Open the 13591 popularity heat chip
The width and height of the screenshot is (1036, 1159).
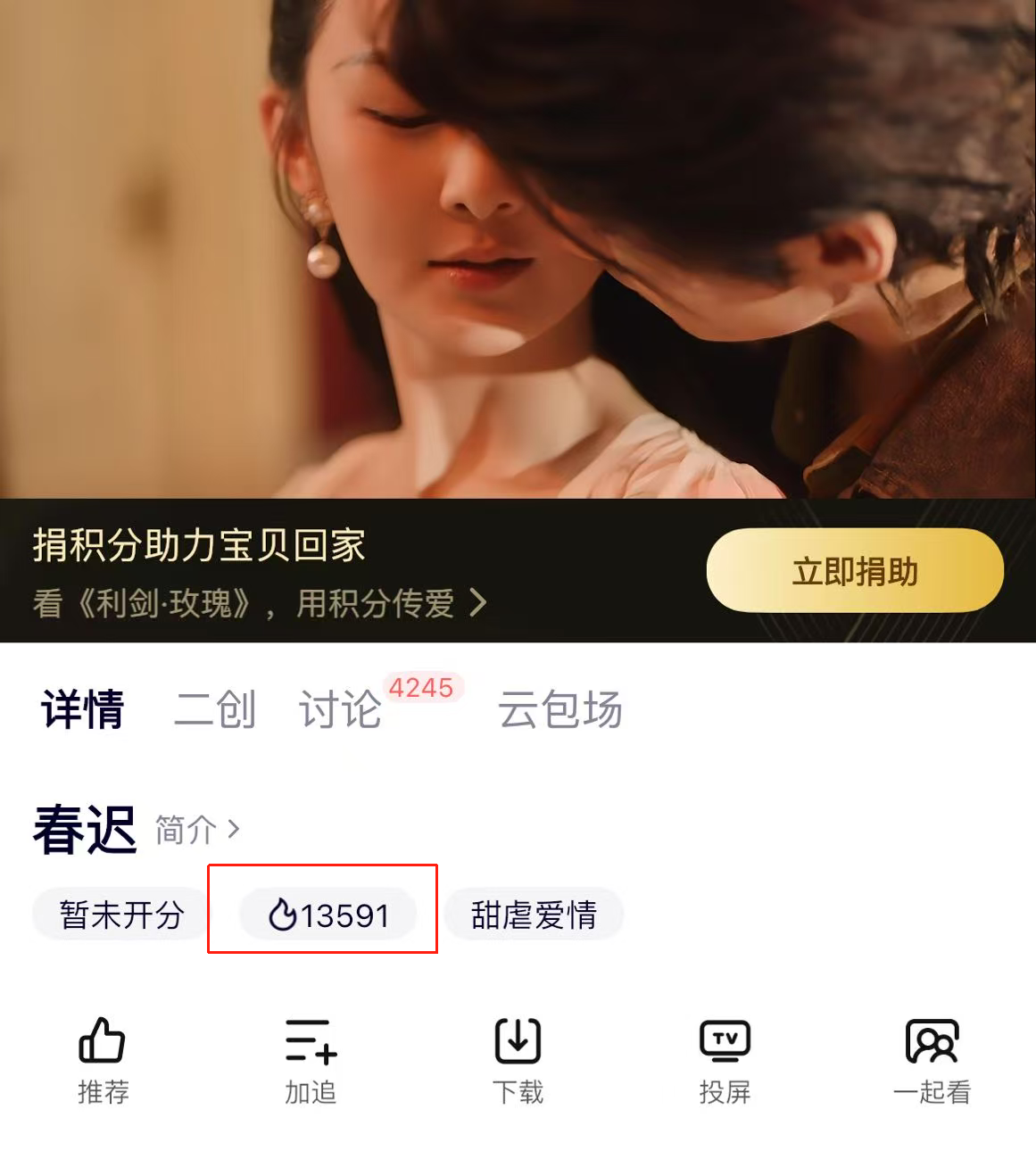[328, 915]
